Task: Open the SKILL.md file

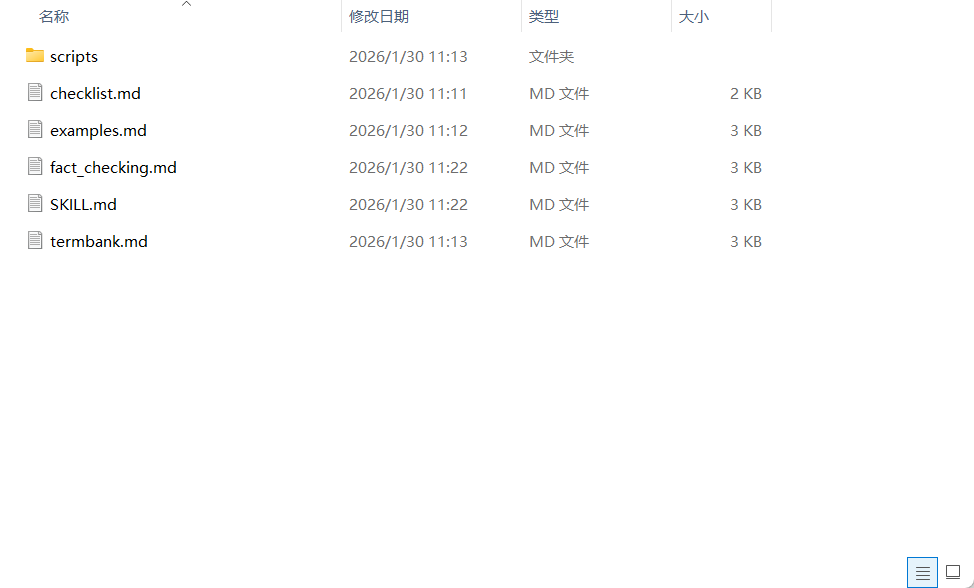Action: pyautogui.click(x=83, y=205)
